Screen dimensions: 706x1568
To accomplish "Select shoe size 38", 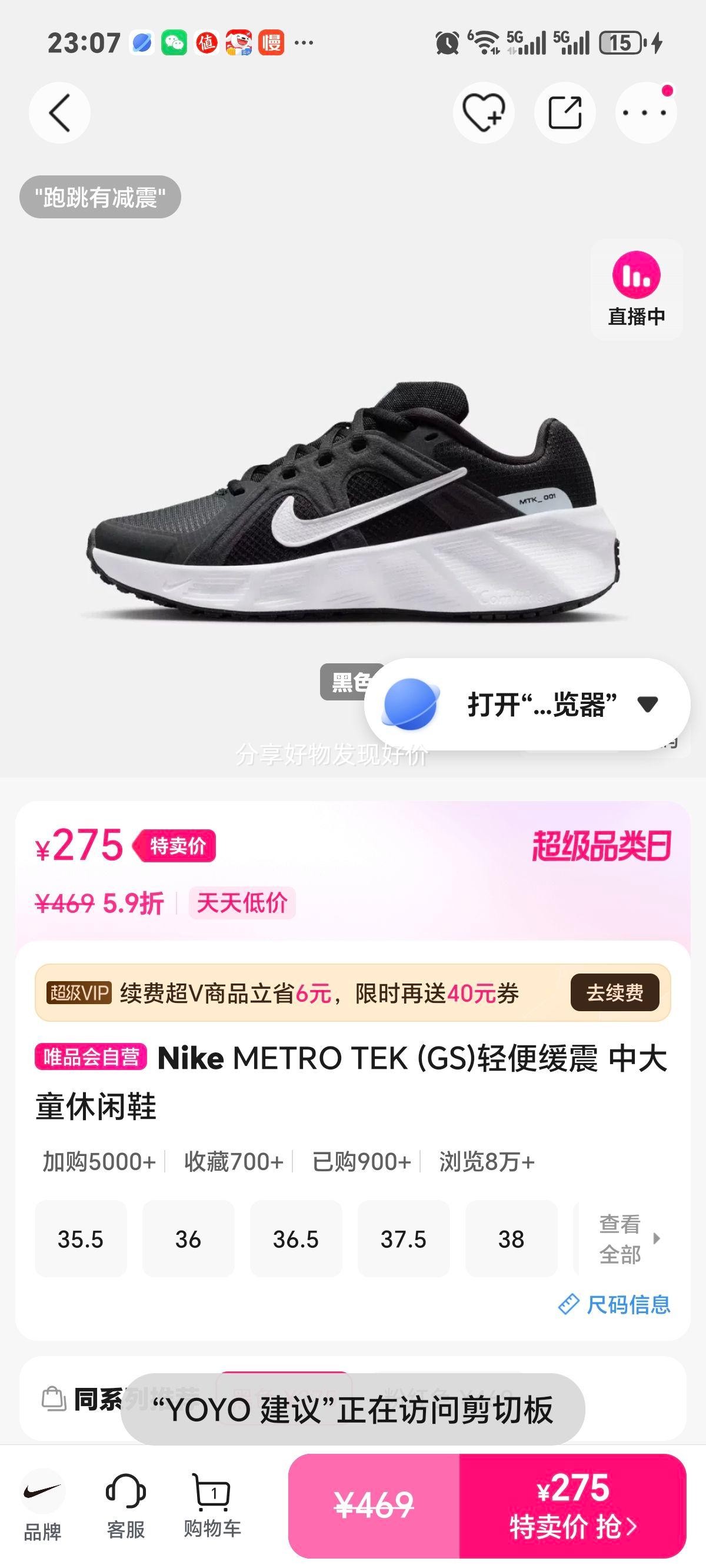I will (x=511, y=1240).
